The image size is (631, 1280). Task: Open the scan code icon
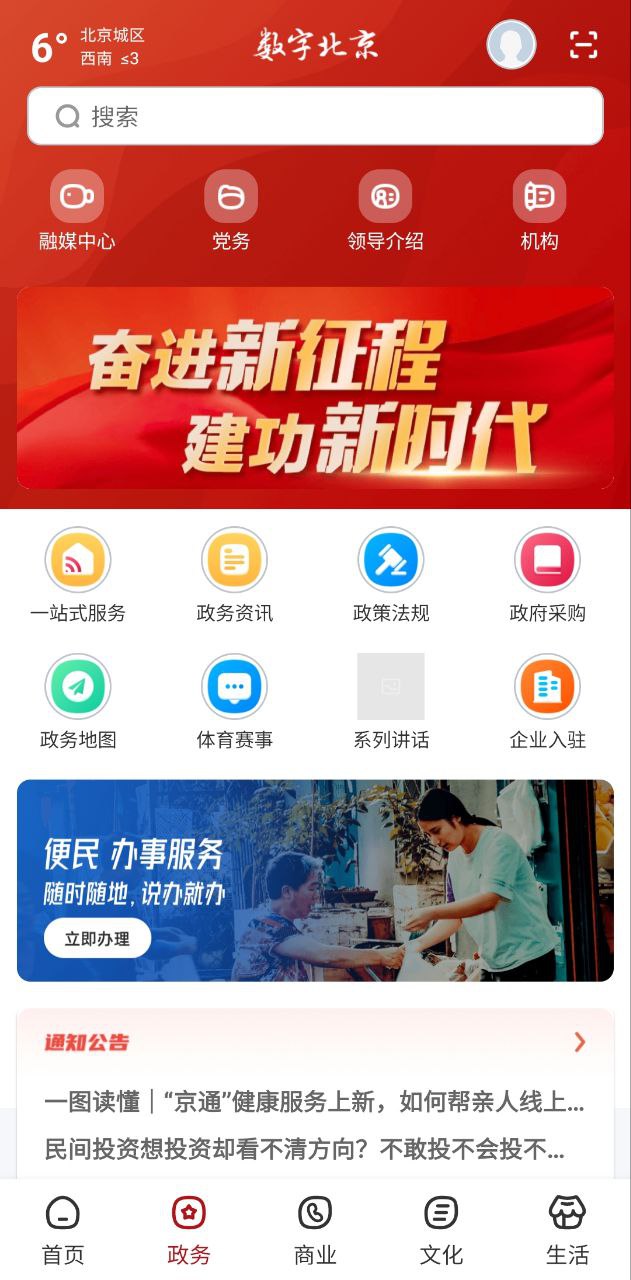(583, 45)
